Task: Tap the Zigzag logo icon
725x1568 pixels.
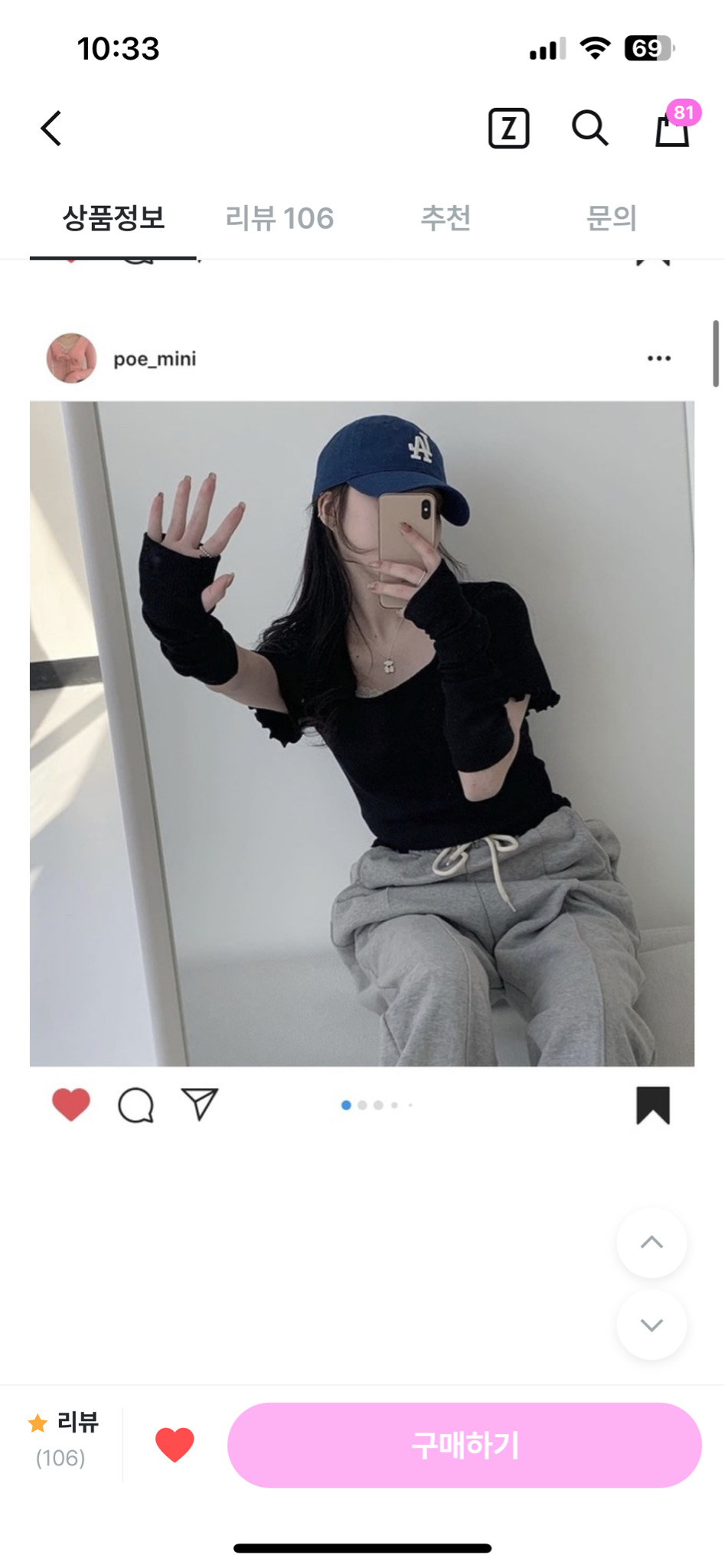Action: coord(508,128)
